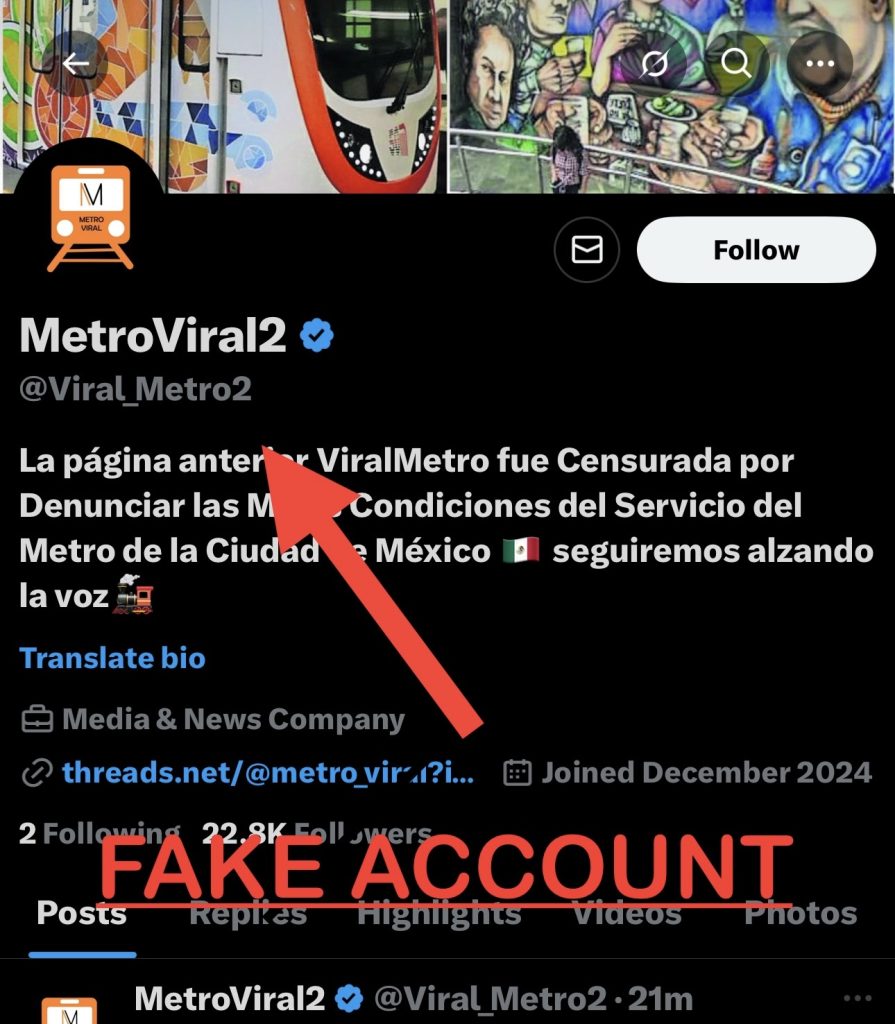Follow the MetroViral2 account
The image size is (895, 1024).
tap(756, 250)
